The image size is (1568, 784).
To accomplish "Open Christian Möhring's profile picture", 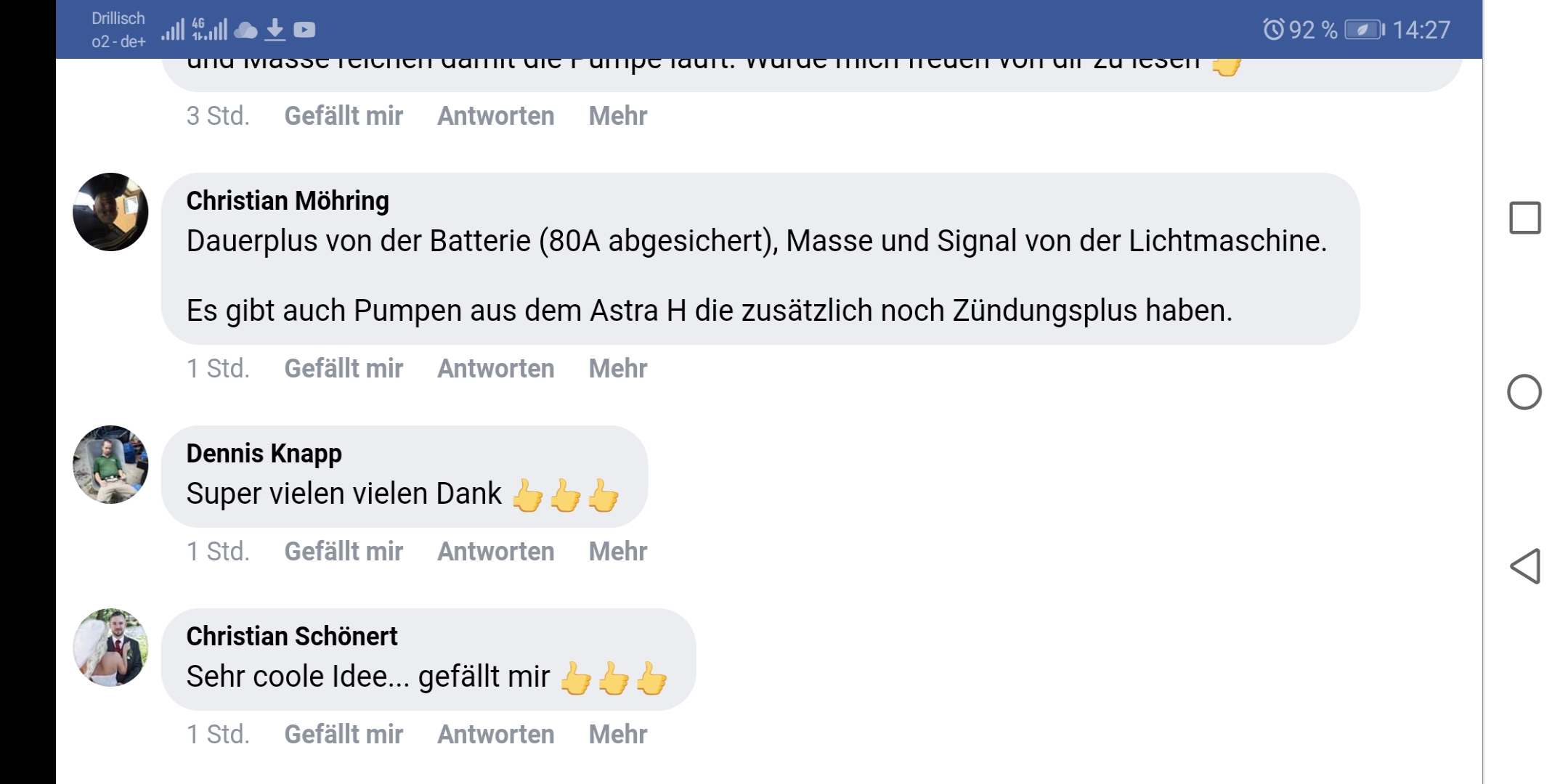I will click(110, 212).
